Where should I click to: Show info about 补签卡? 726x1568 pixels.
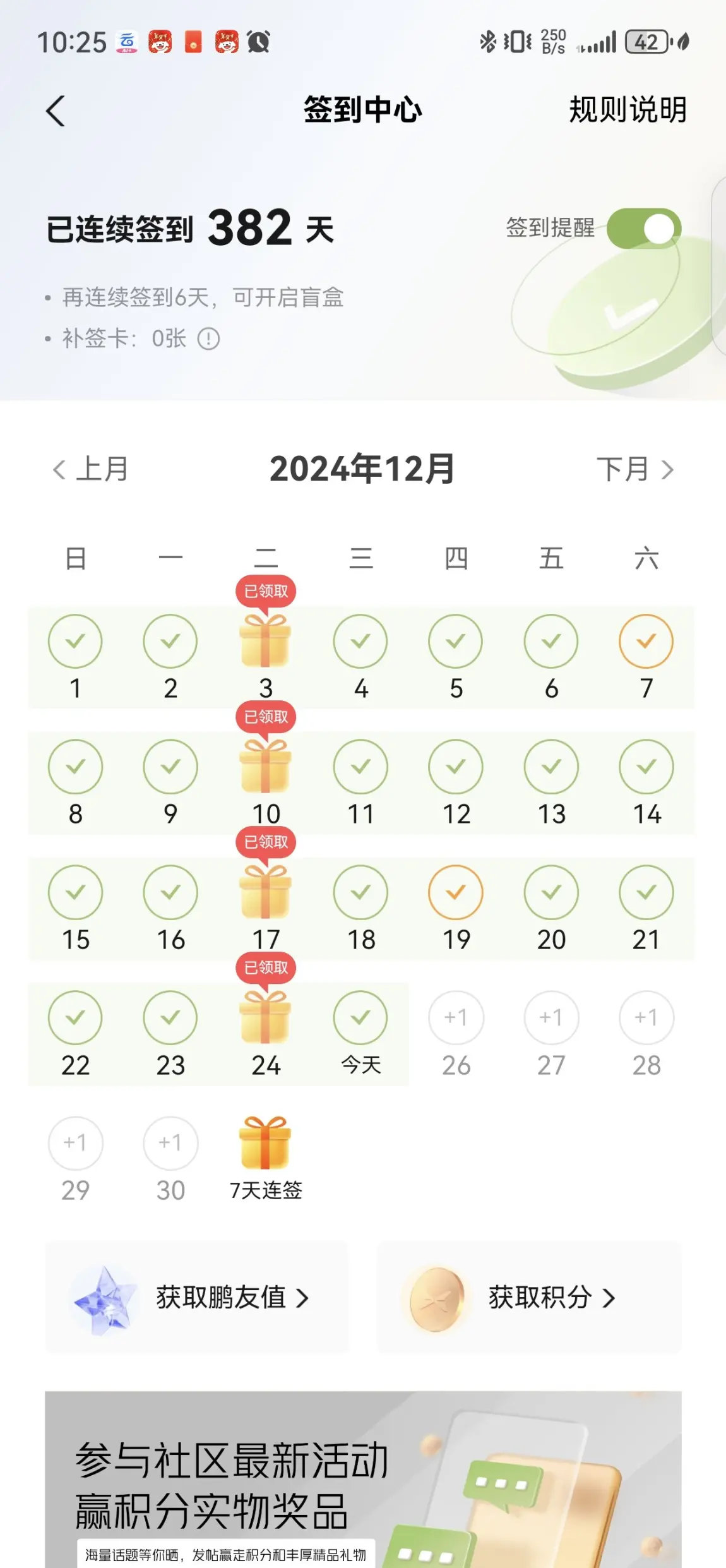point(208,339)
